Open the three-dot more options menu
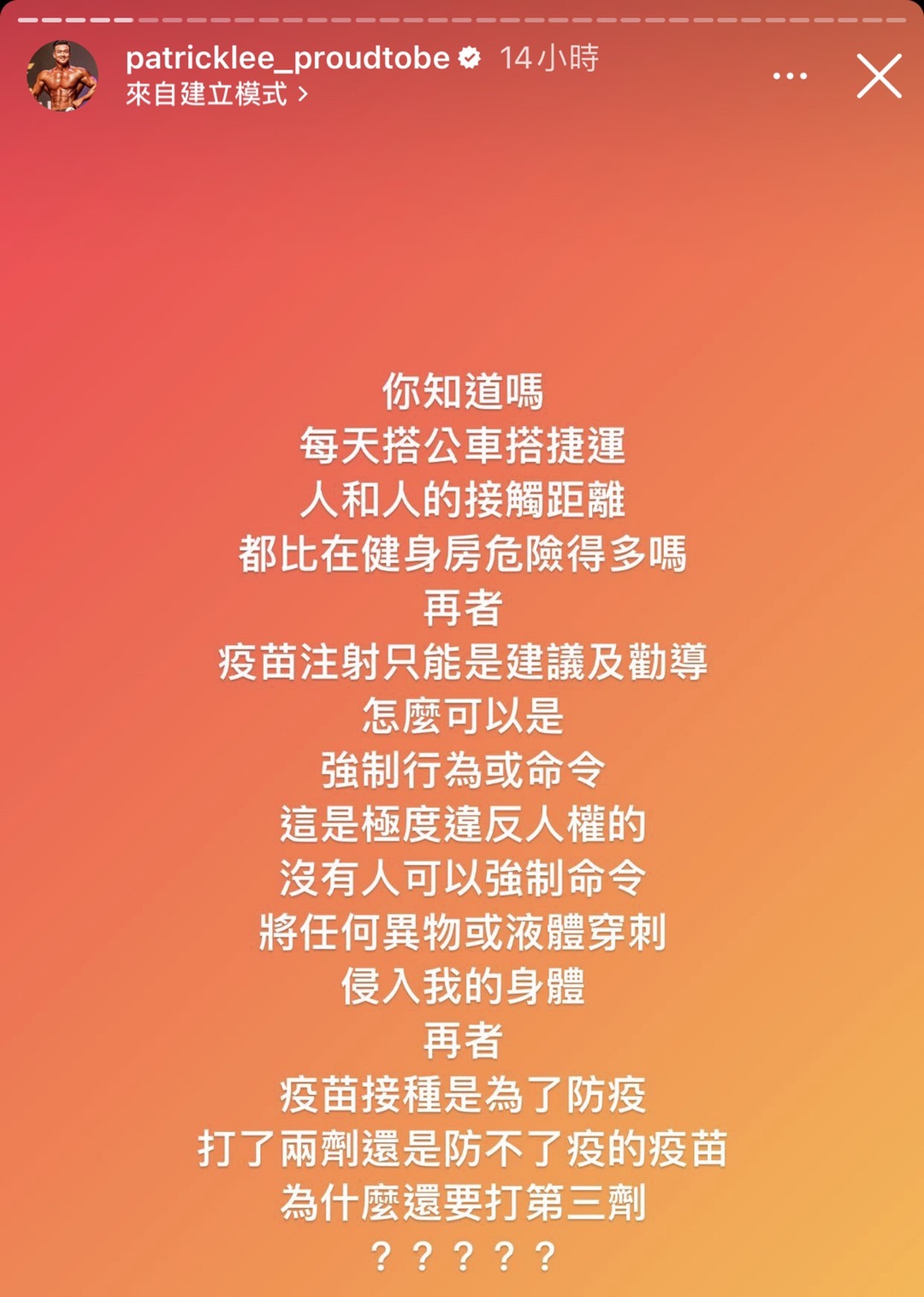Screen dimensions: 924x1297 [x=789, y=76]
